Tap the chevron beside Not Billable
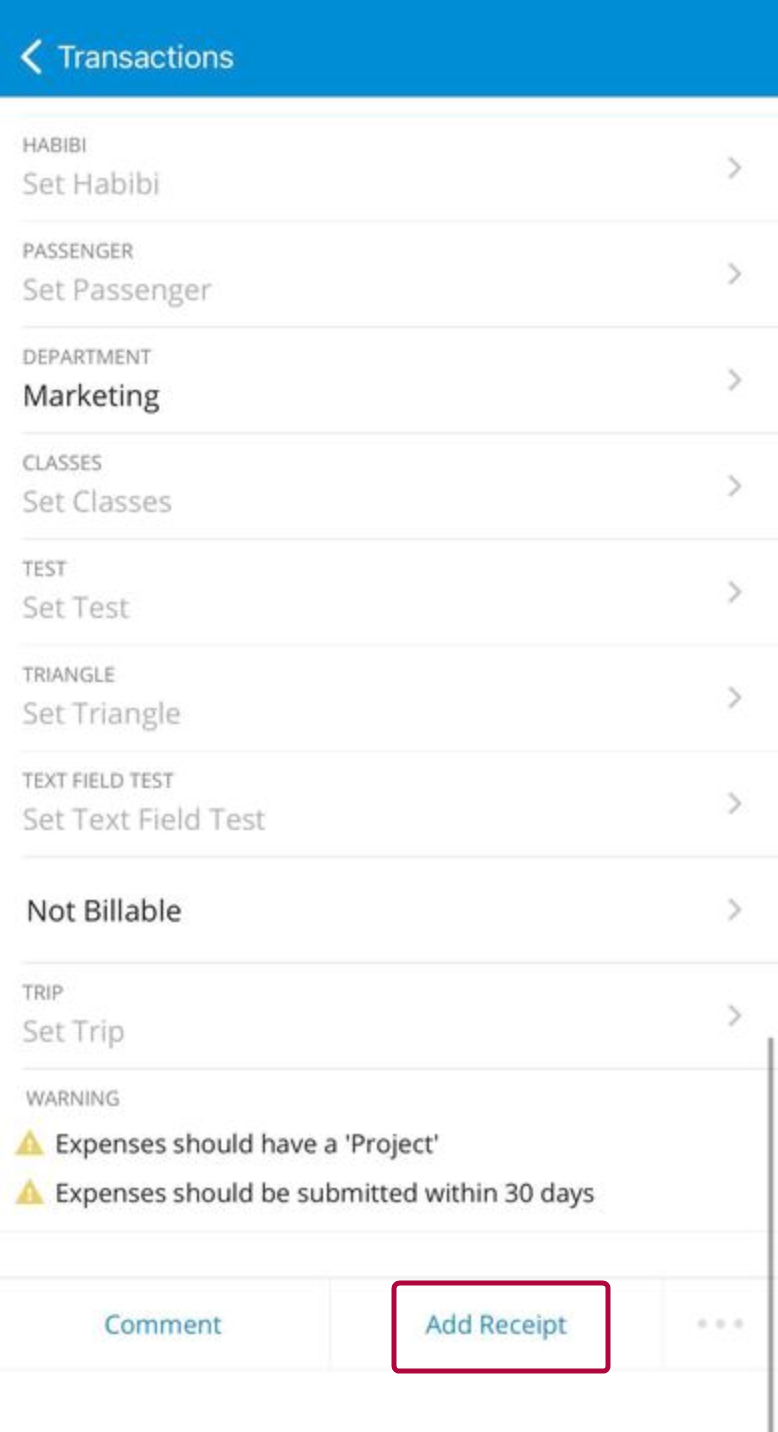This screenshot has height=1432, width=778. coord(733,910)
